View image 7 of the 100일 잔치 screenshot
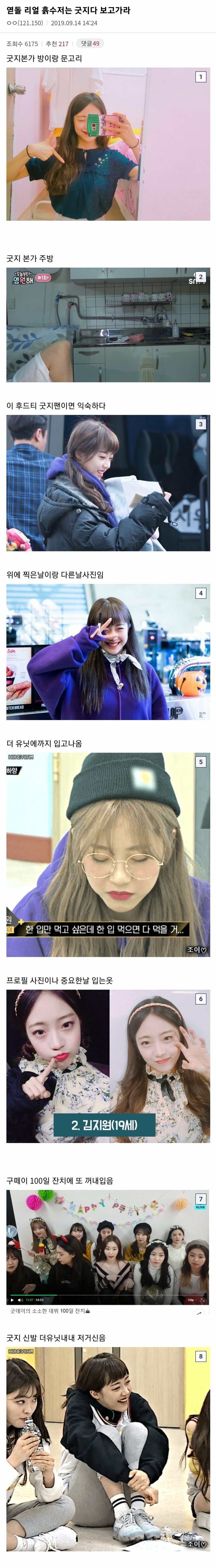The width and height of the screenshot is (216, 1568). 108,1248
